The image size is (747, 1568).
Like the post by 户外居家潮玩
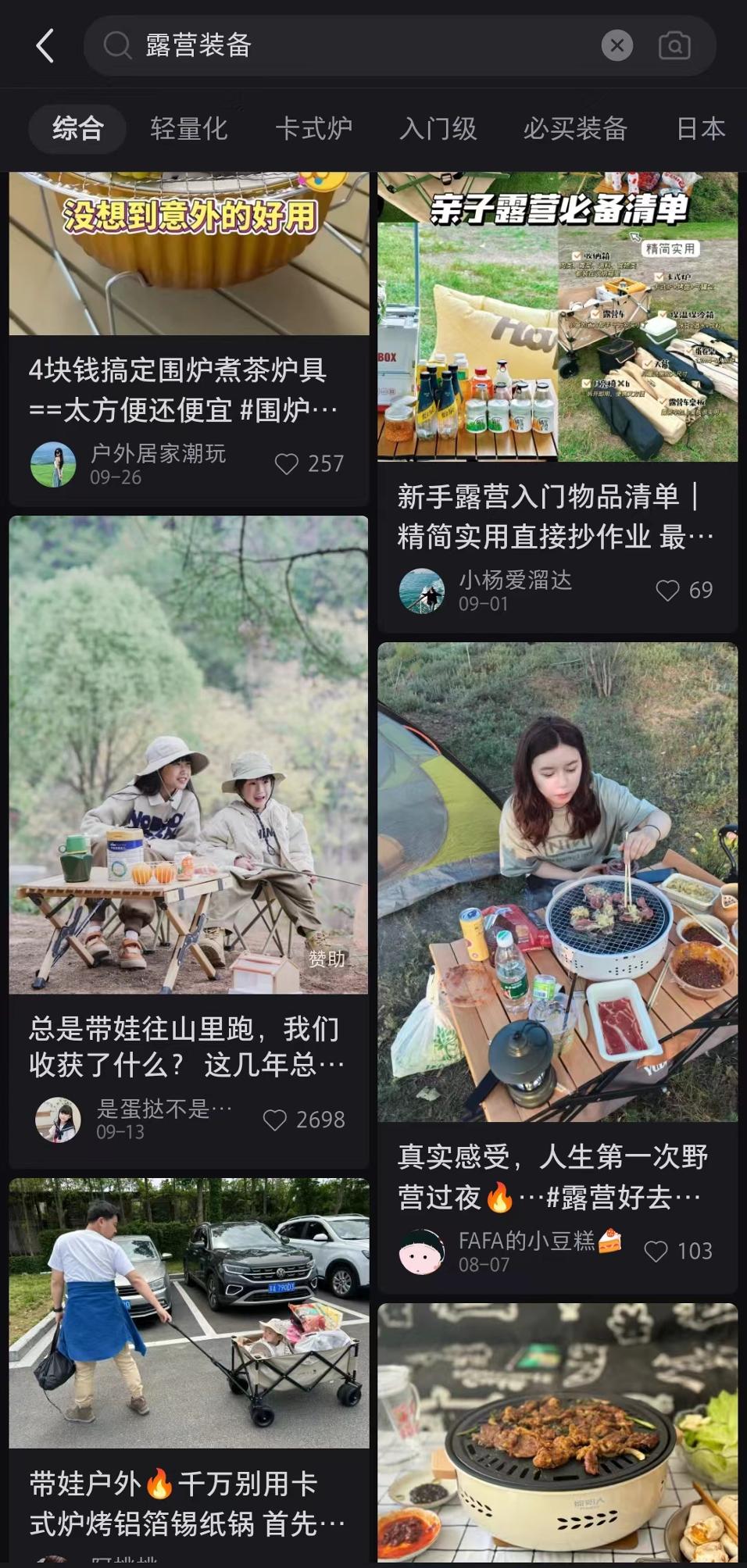[x=287, y=464]
